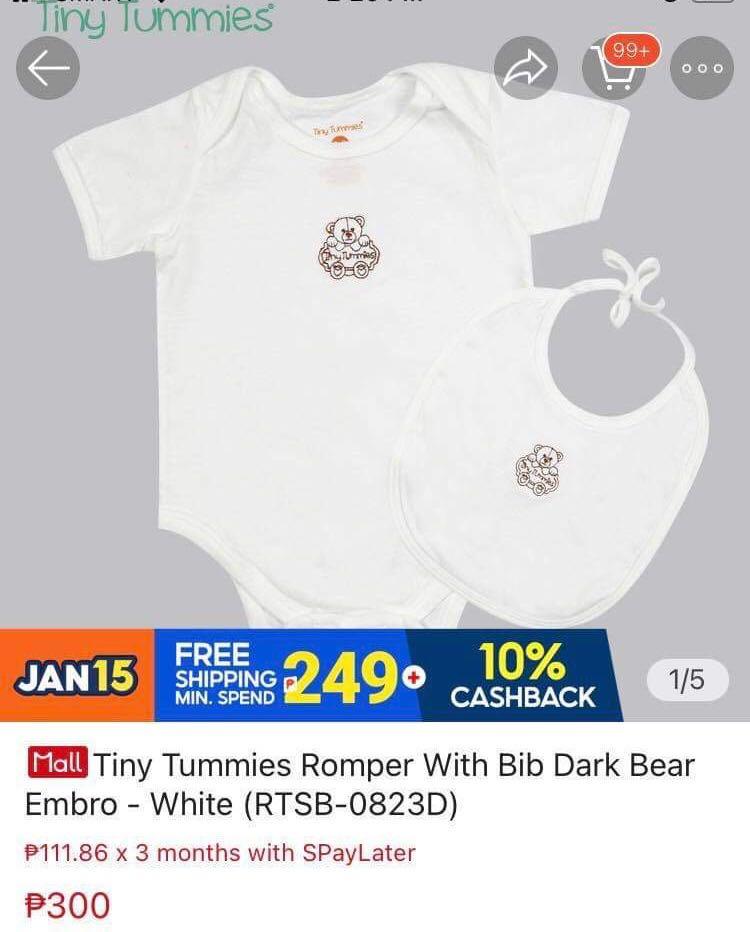750x932 pixels.
Task: Click the FREE SHIPPING MIN. SPEND offer
Action: (218, 676)
